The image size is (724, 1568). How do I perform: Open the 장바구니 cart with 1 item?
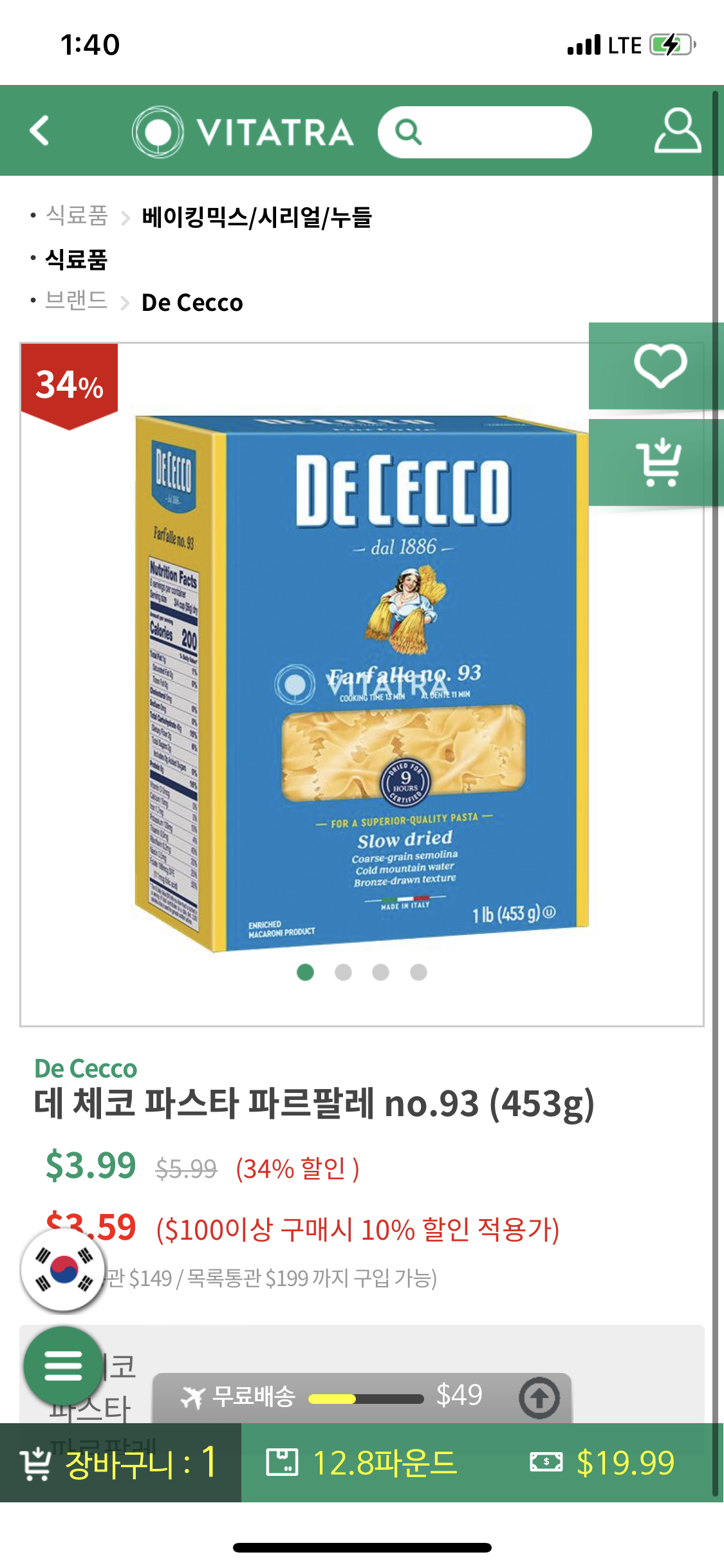tap(120, 1462)
